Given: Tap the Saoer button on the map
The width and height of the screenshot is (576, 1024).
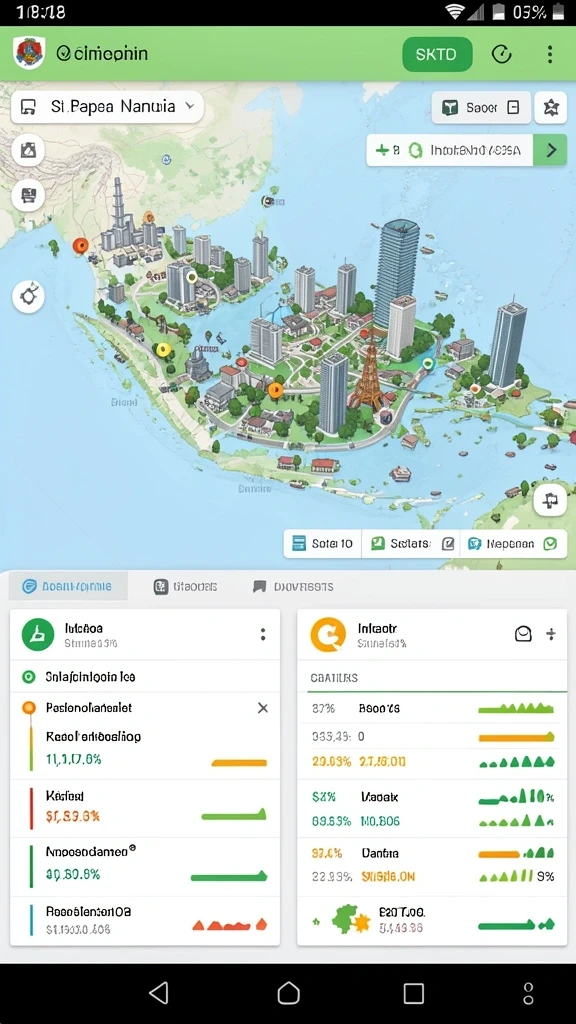Looking at the screenshot, I should pyautogui.click(x=480, y=108).
